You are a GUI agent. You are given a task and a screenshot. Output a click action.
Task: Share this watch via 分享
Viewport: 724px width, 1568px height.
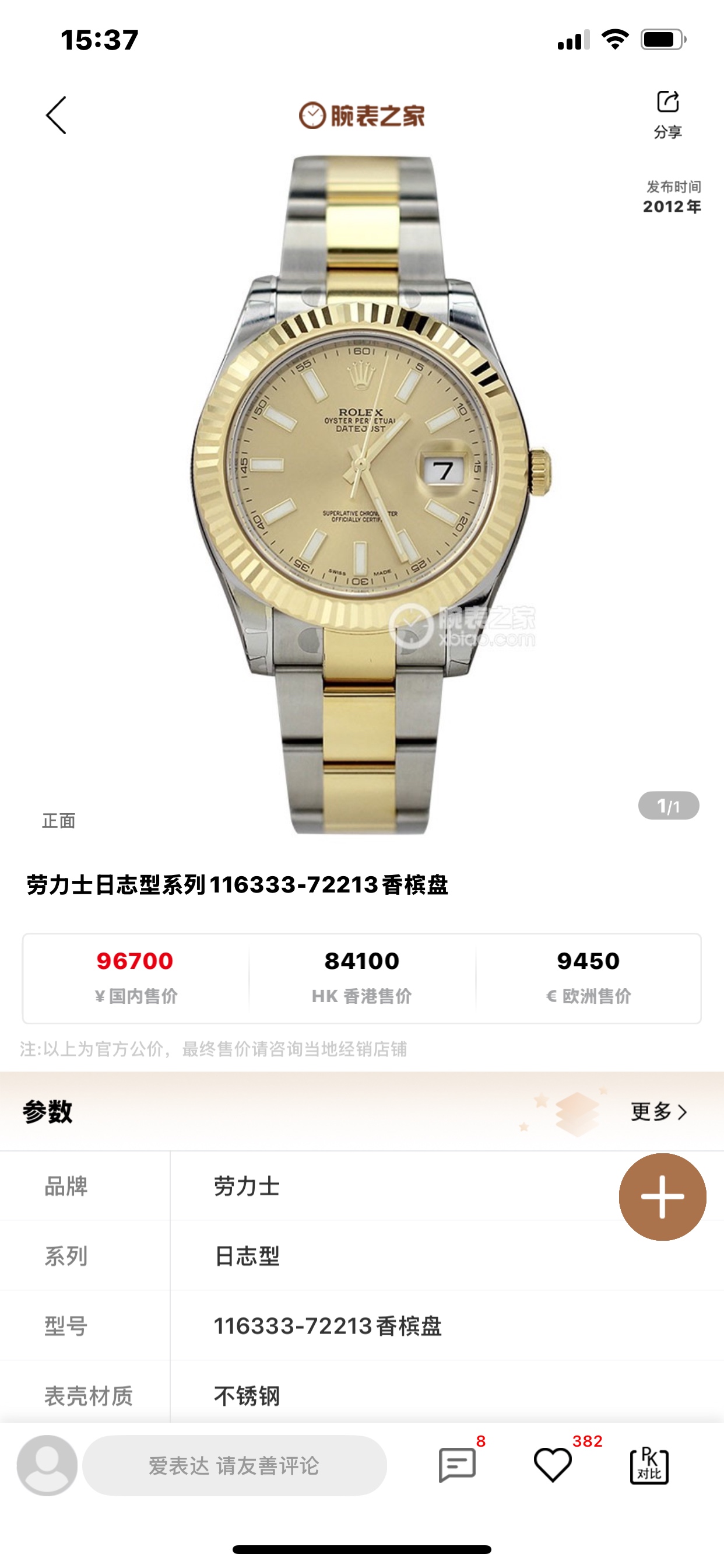pyautogui.click(x=667, y=113)
